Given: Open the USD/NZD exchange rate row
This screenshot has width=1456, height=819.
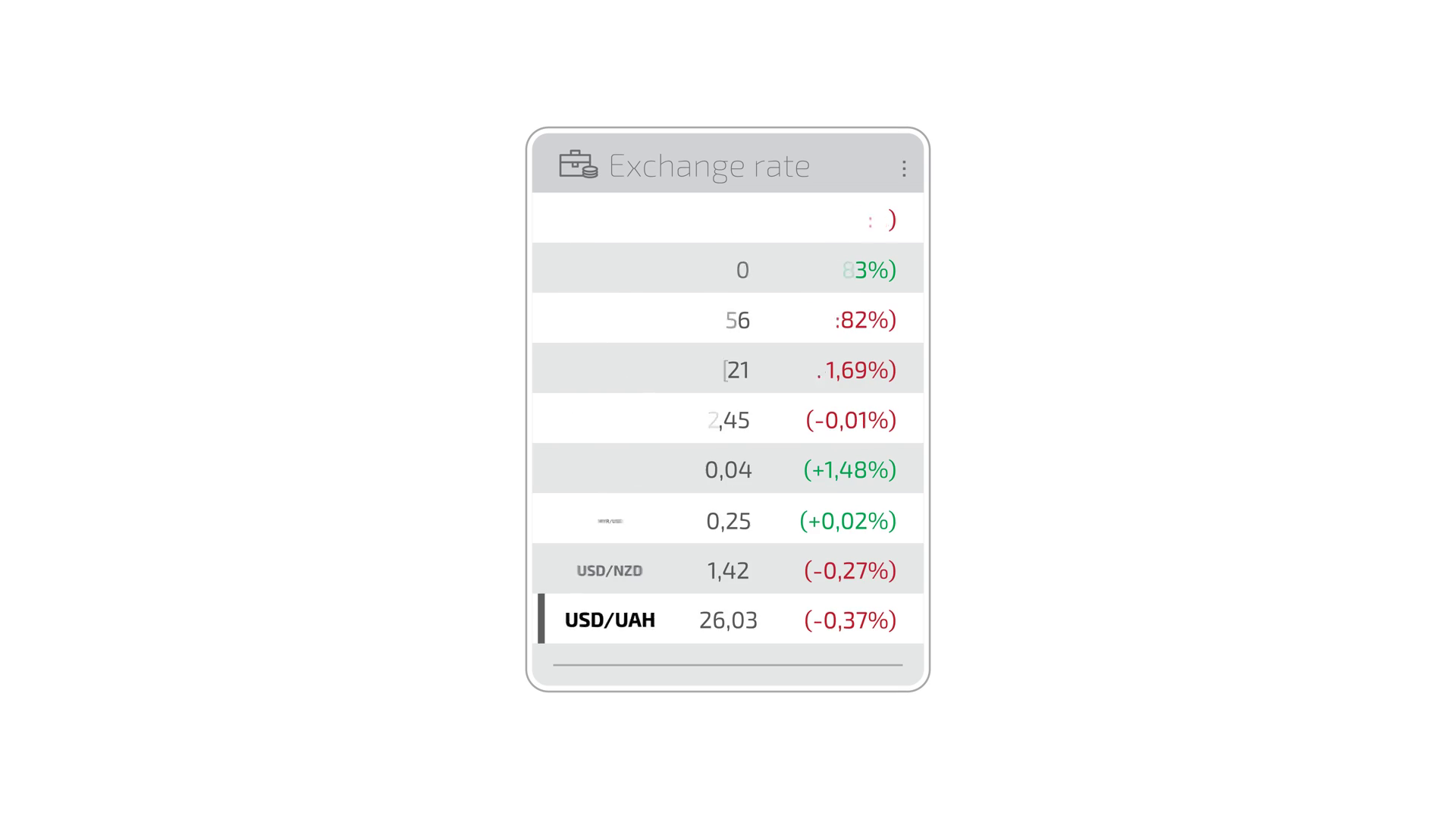Looking at the screenshot, I should pyautogui.click(x=727, y=570).
